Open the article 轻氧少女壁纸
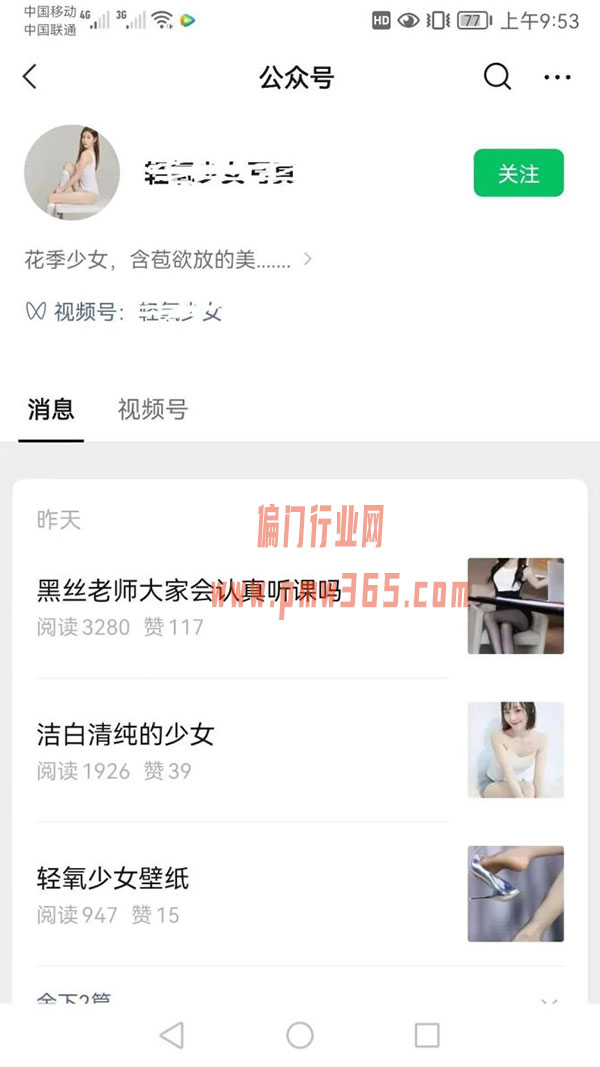 pos(113,879)
